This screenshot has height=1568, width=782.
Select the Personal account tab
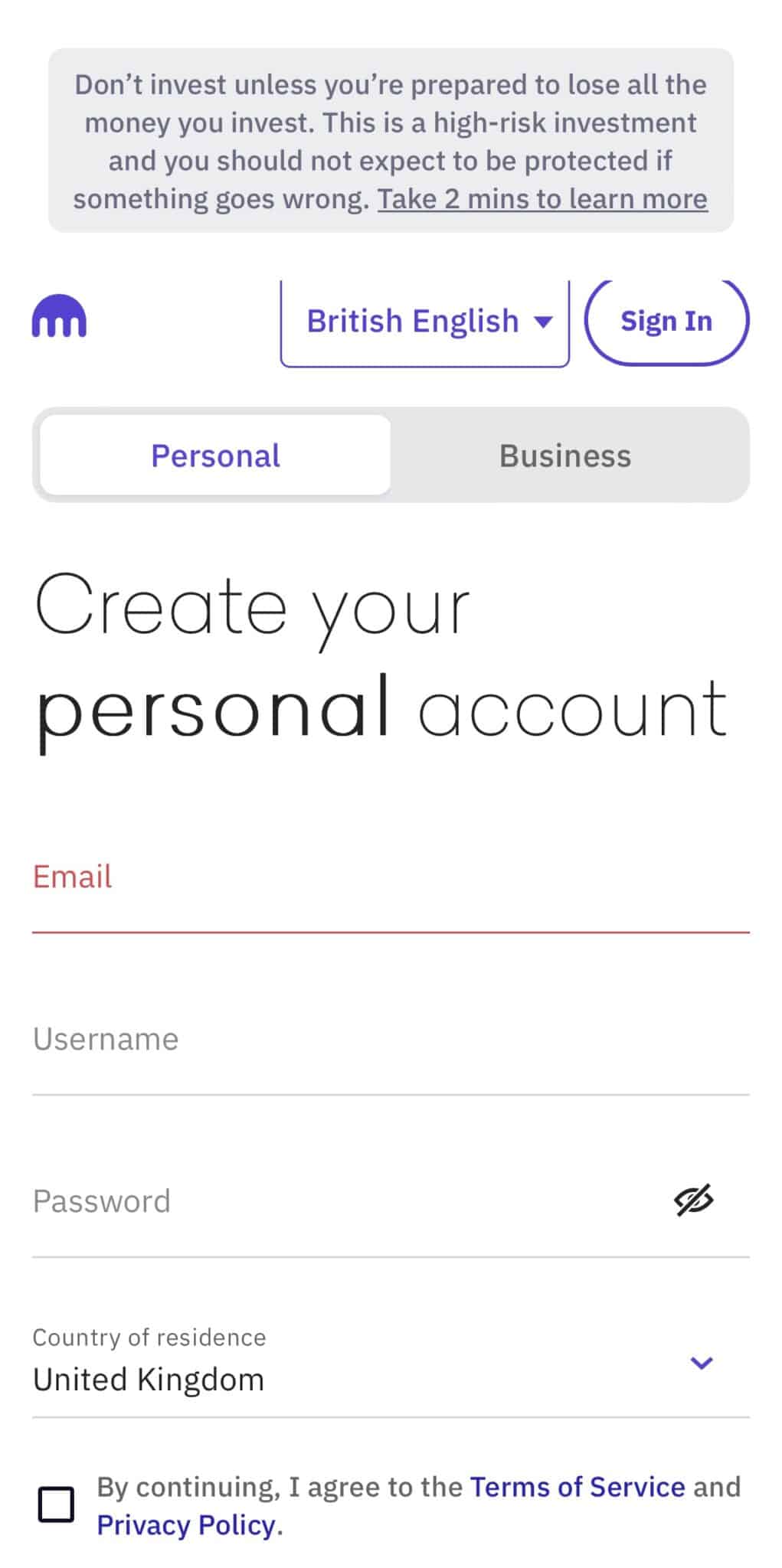coord(215,456)
